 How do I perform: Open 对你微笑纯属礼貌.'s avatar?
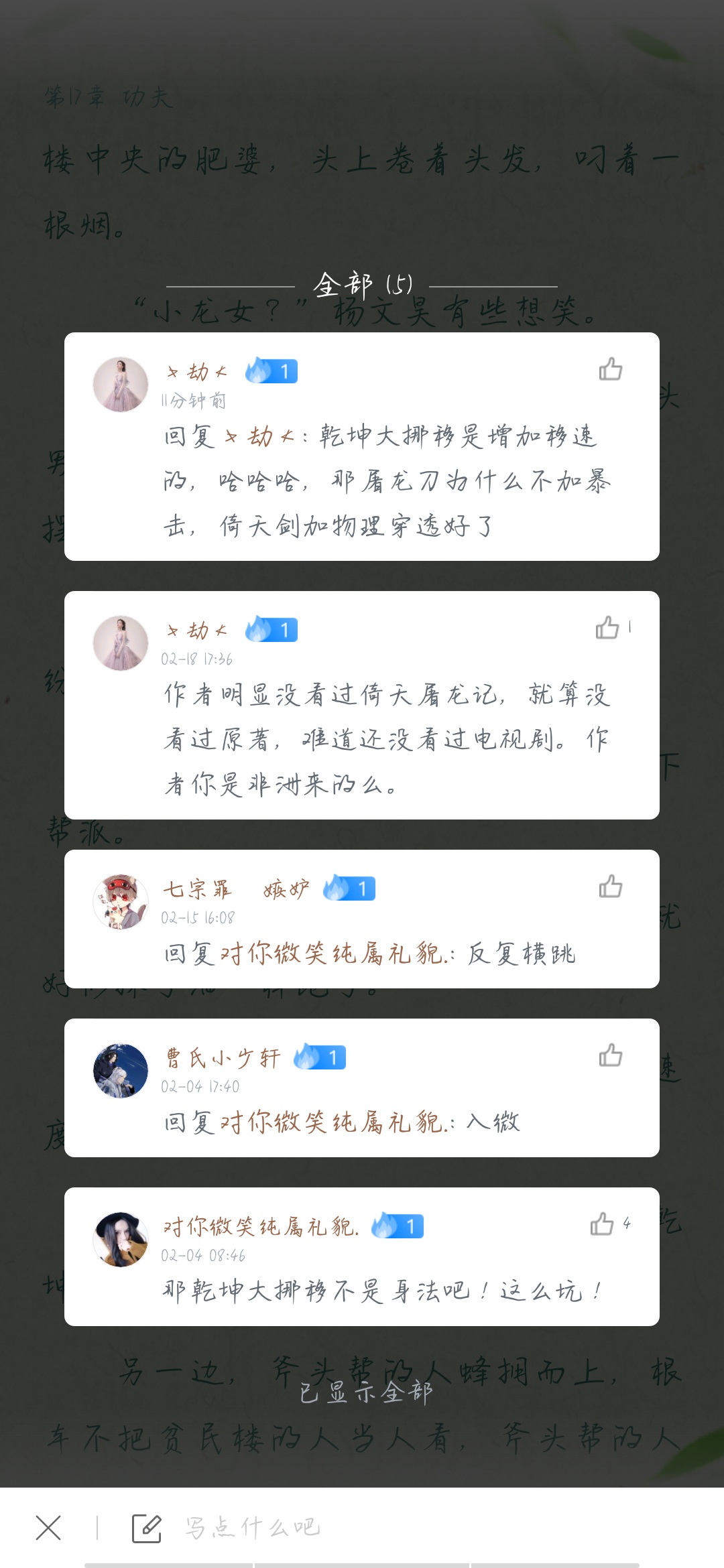pos(121,1239)
